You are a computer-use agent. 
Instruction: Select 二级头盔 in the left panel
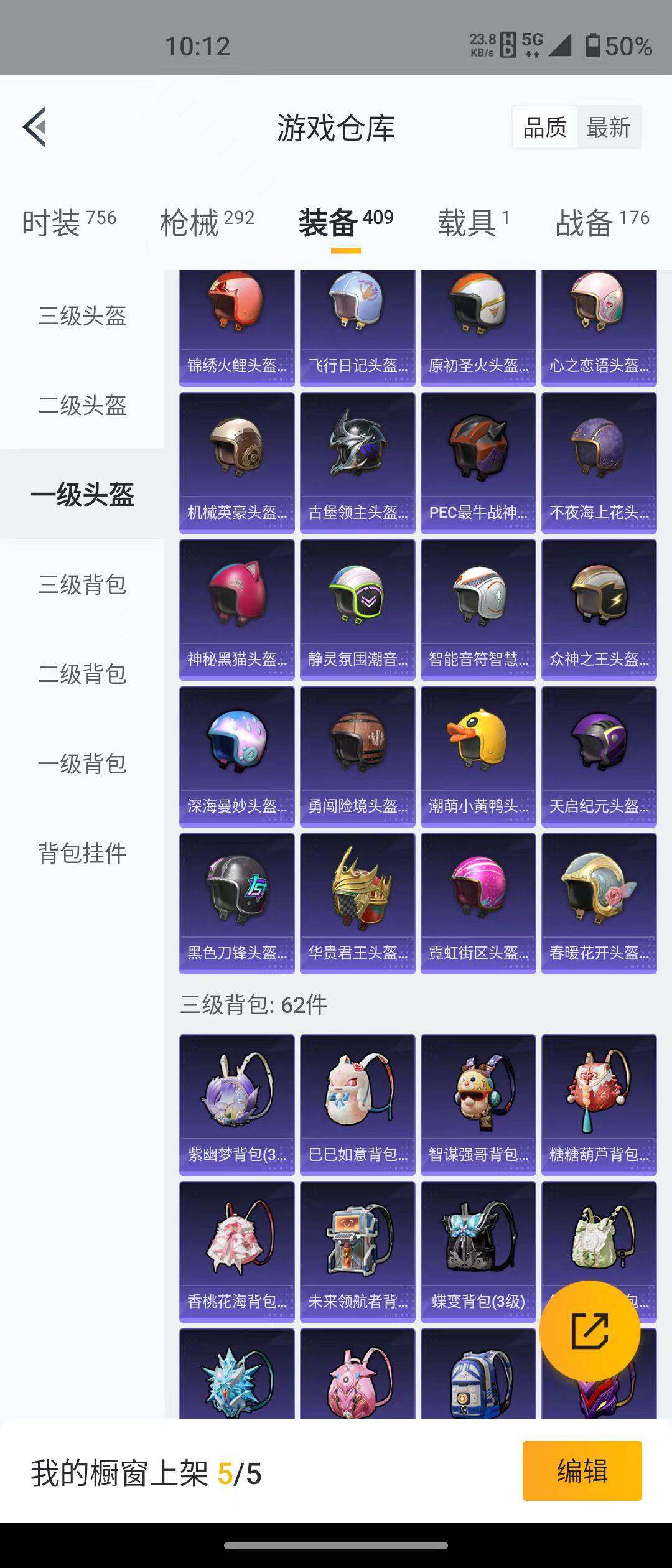point(82,406)
